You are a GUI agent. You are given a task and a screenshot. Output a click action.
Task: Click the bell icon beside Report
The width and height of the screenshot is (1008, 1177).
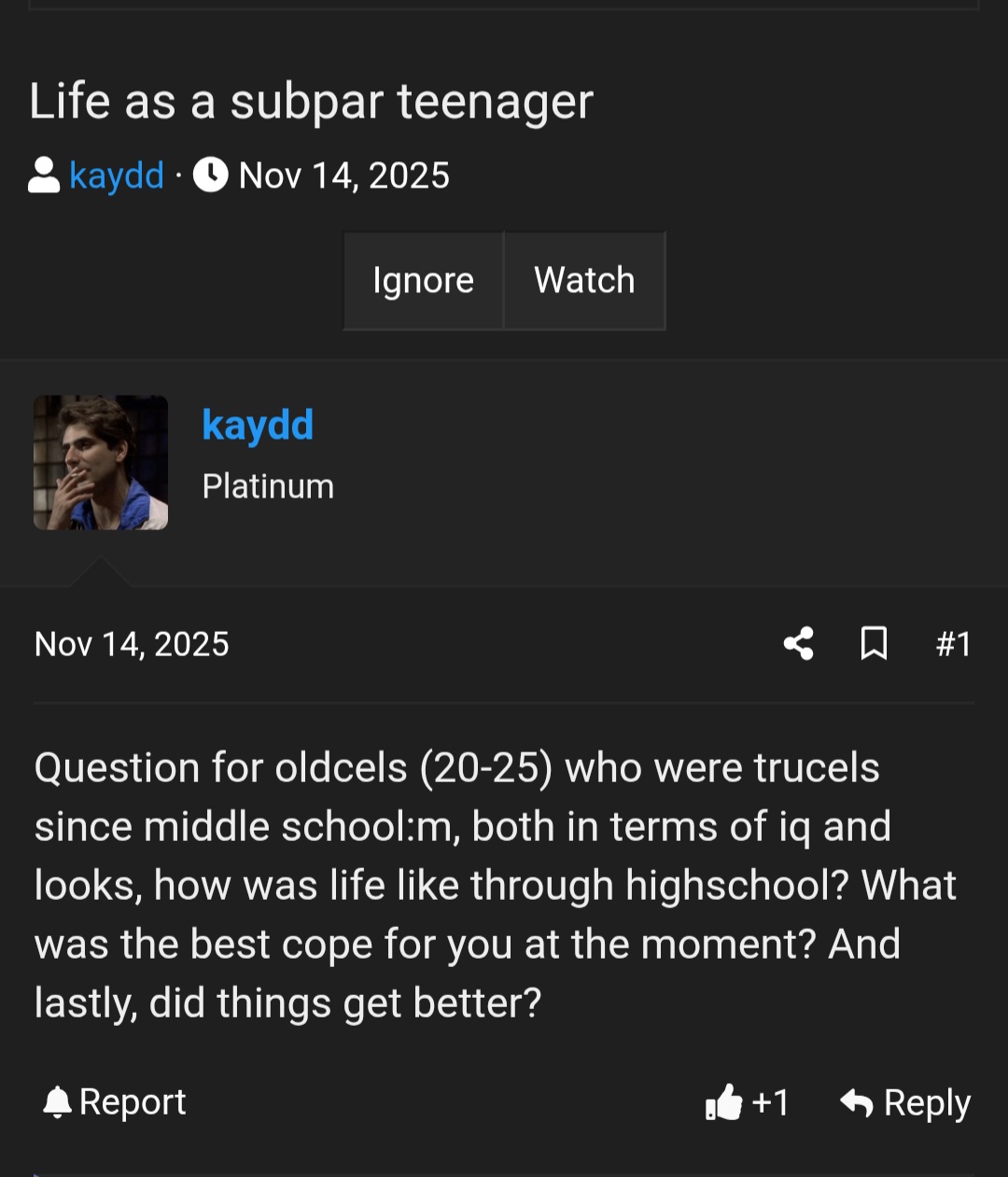tap(58, 1101)
